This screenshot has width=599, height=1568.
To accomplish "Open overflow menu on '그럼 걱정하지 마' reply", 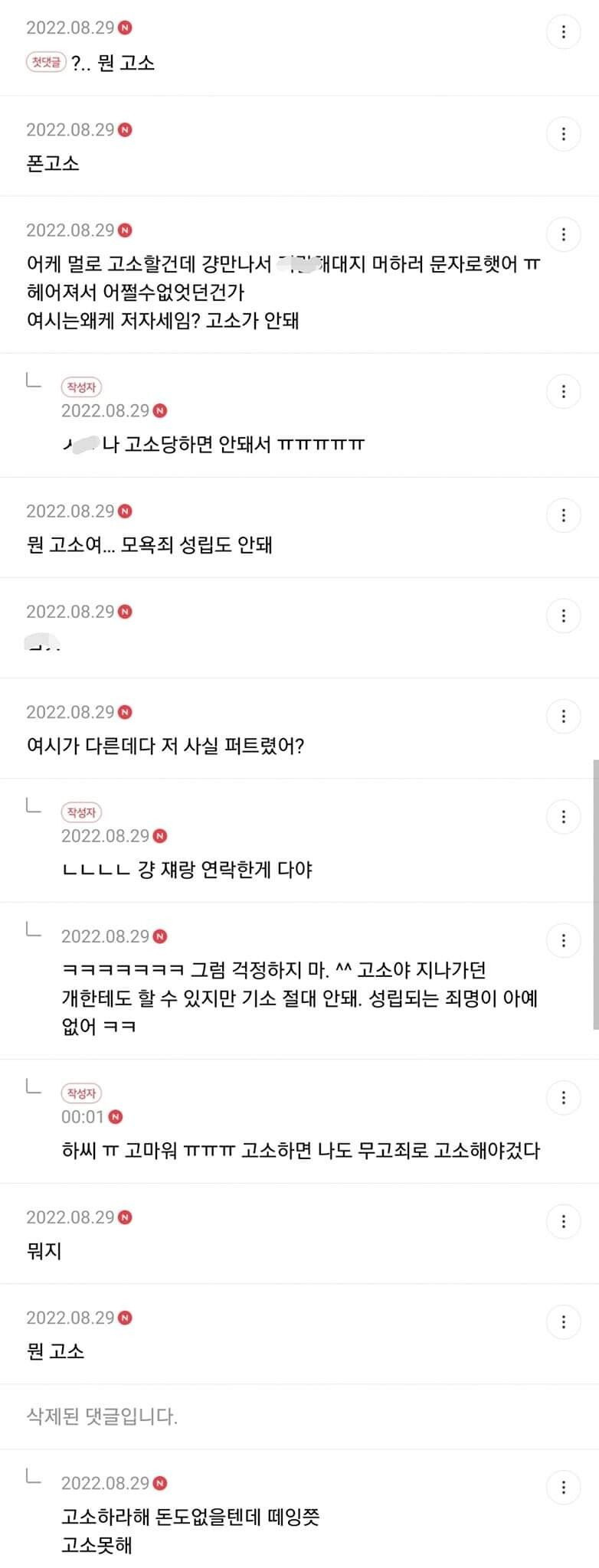I will tap(564, 940).
